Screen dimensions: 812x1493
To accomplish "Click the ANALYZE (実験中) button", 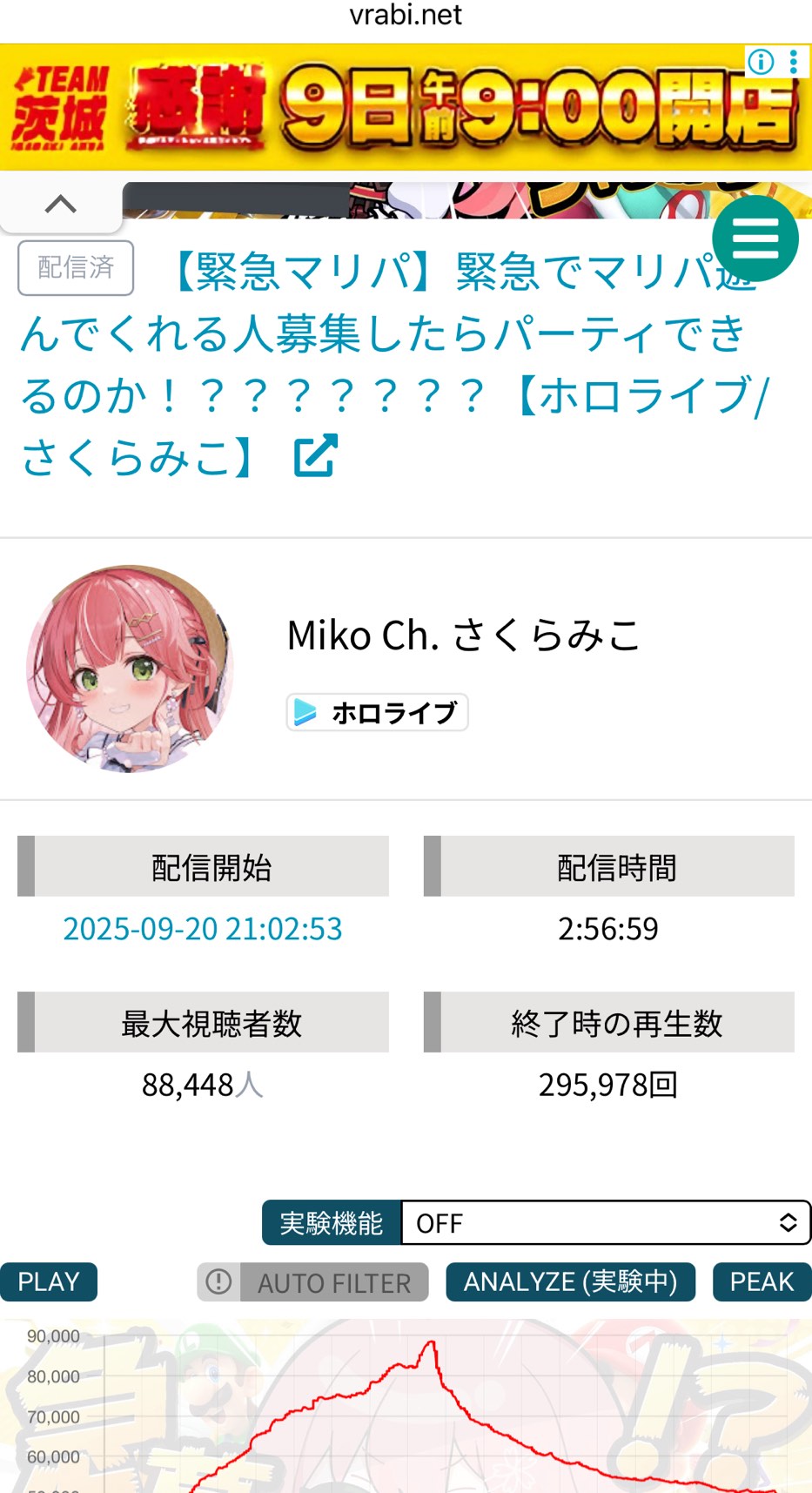I will (570, 1281).
